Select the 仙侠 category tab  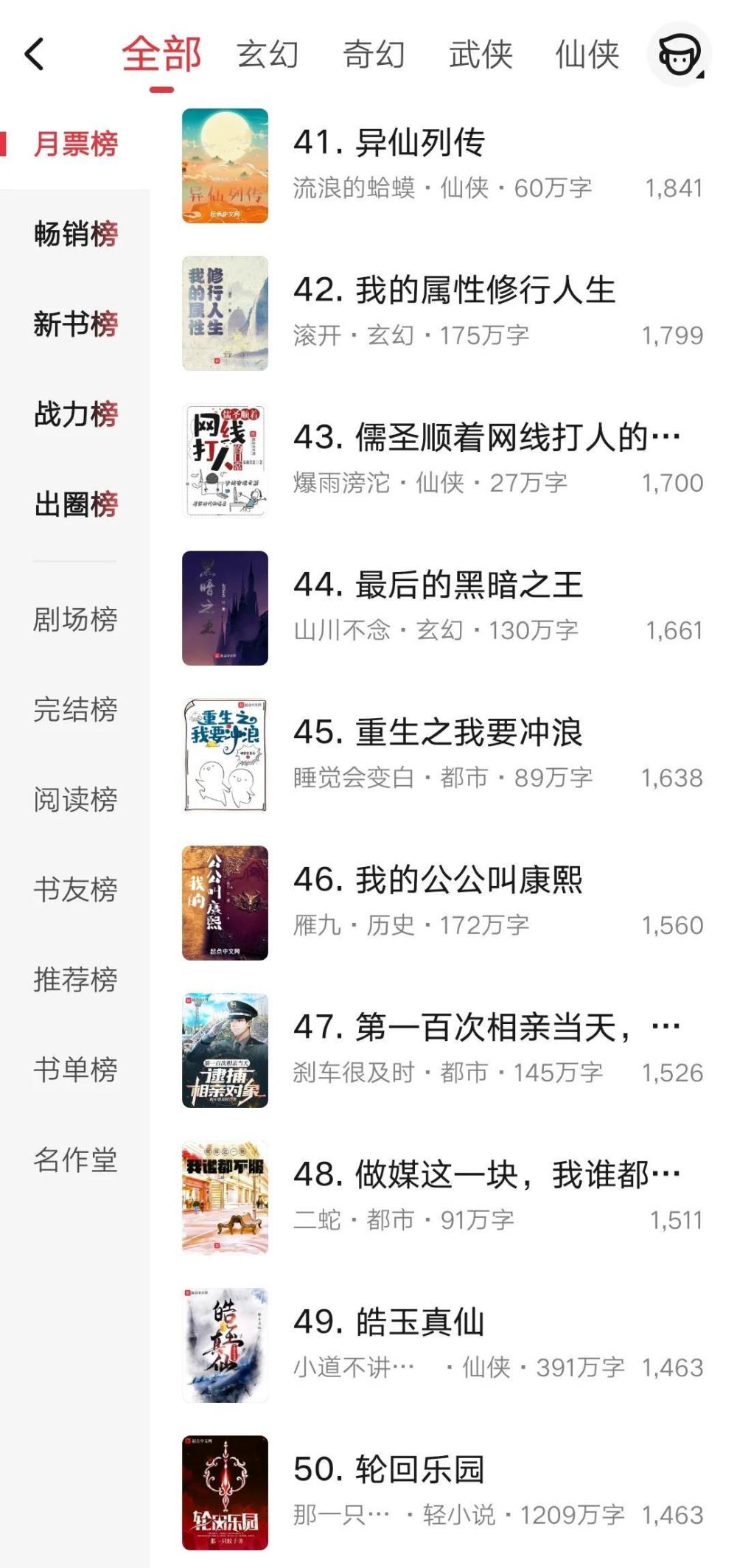tap(587, 55)
